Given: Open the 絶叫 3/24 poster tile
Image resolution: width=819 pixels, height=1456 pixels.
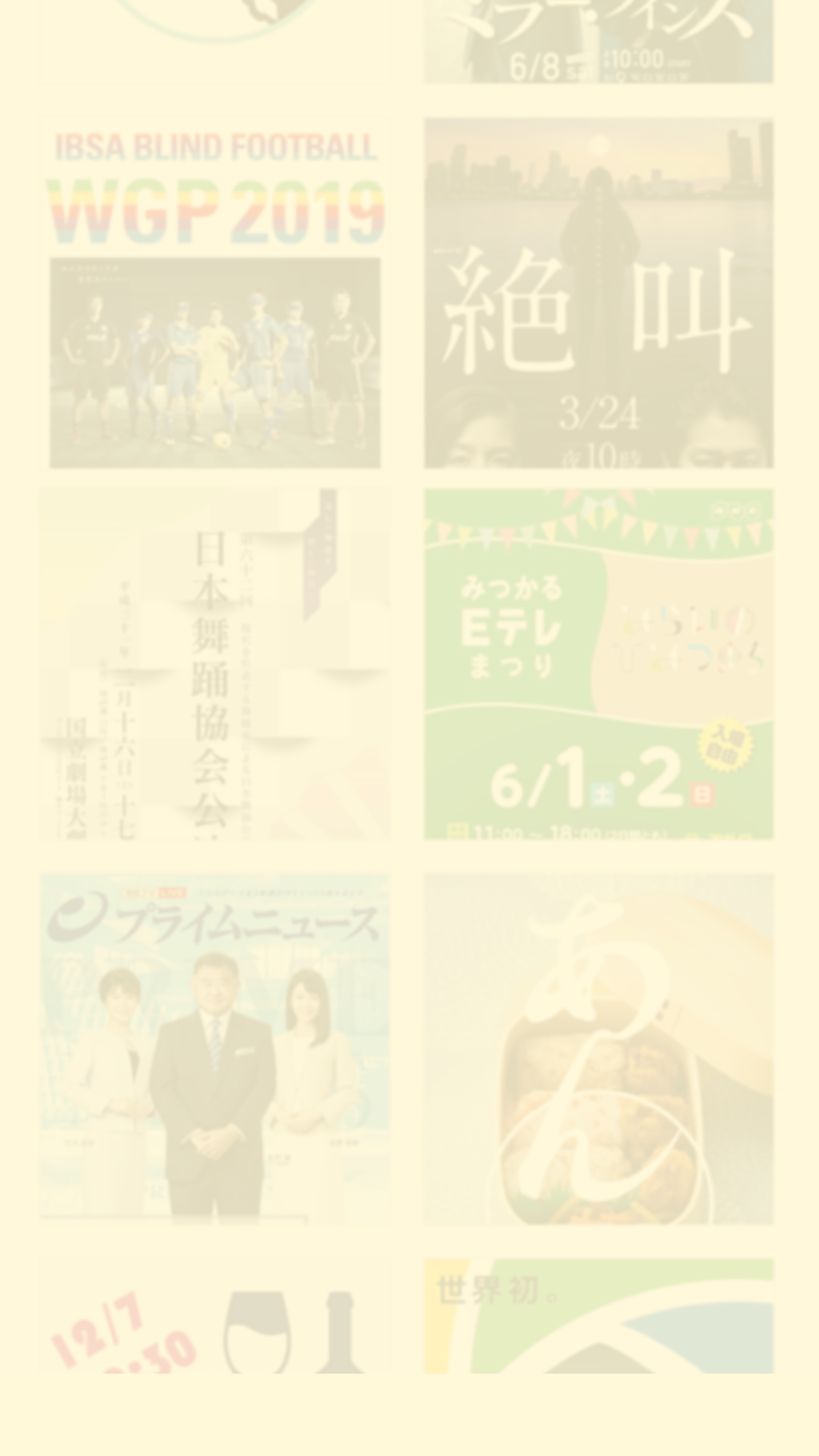Looking at the screenshot, I should 598,293.
